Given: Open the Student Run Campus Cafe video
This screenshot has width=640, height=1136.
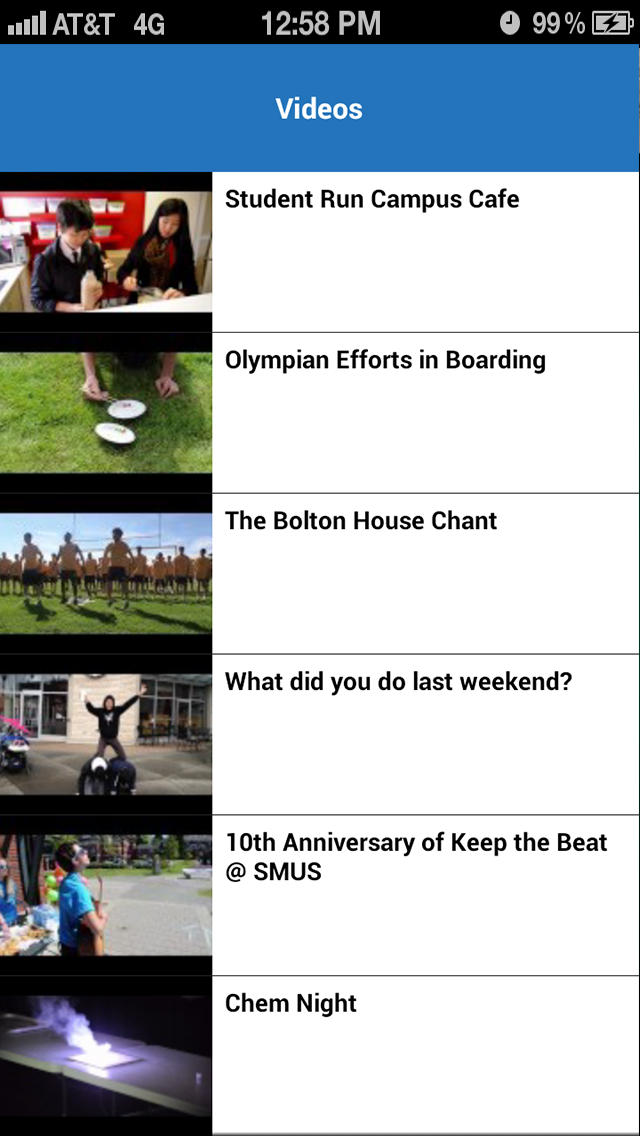Looking at the screenshot, I should (x=320, y=252).
